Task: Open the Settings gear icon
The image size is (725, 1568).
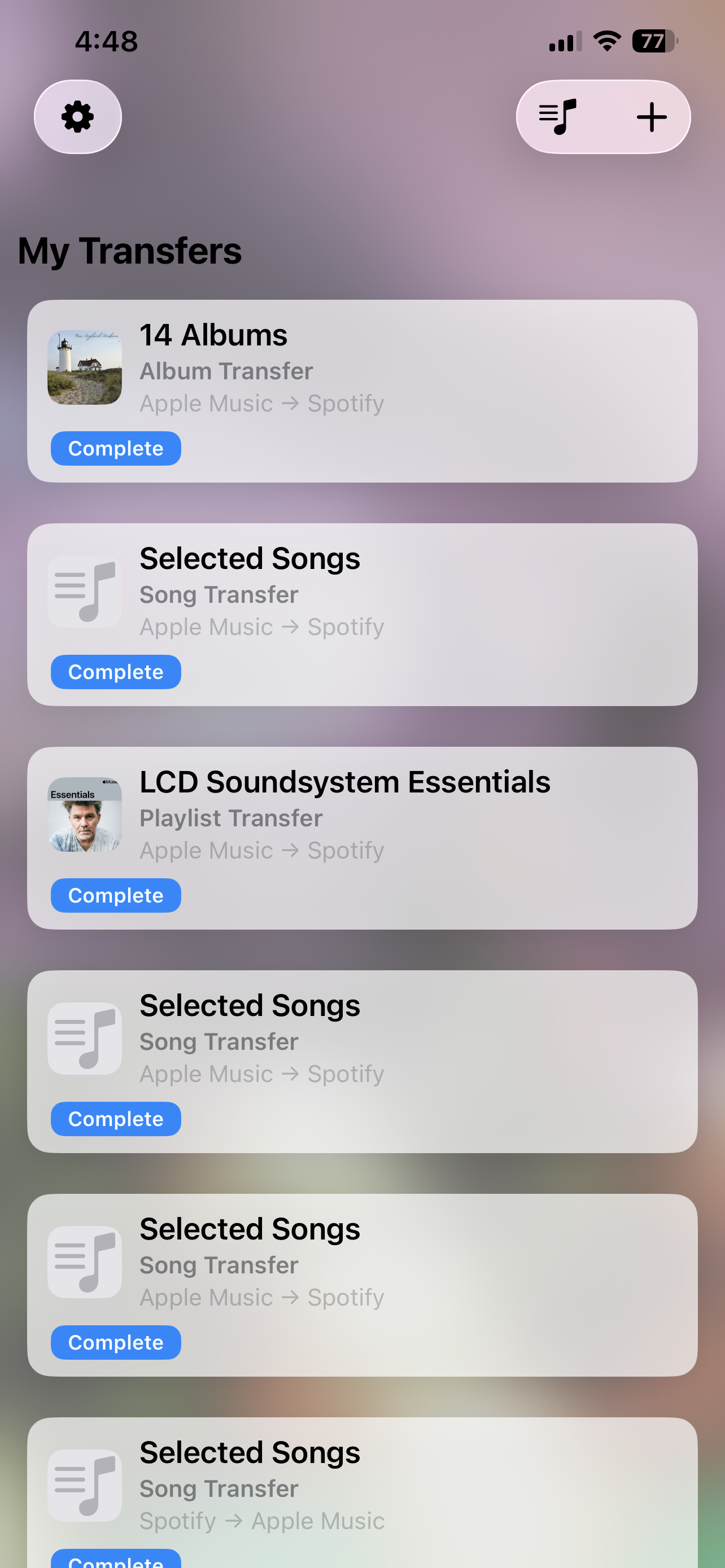Action: (77, 116)
